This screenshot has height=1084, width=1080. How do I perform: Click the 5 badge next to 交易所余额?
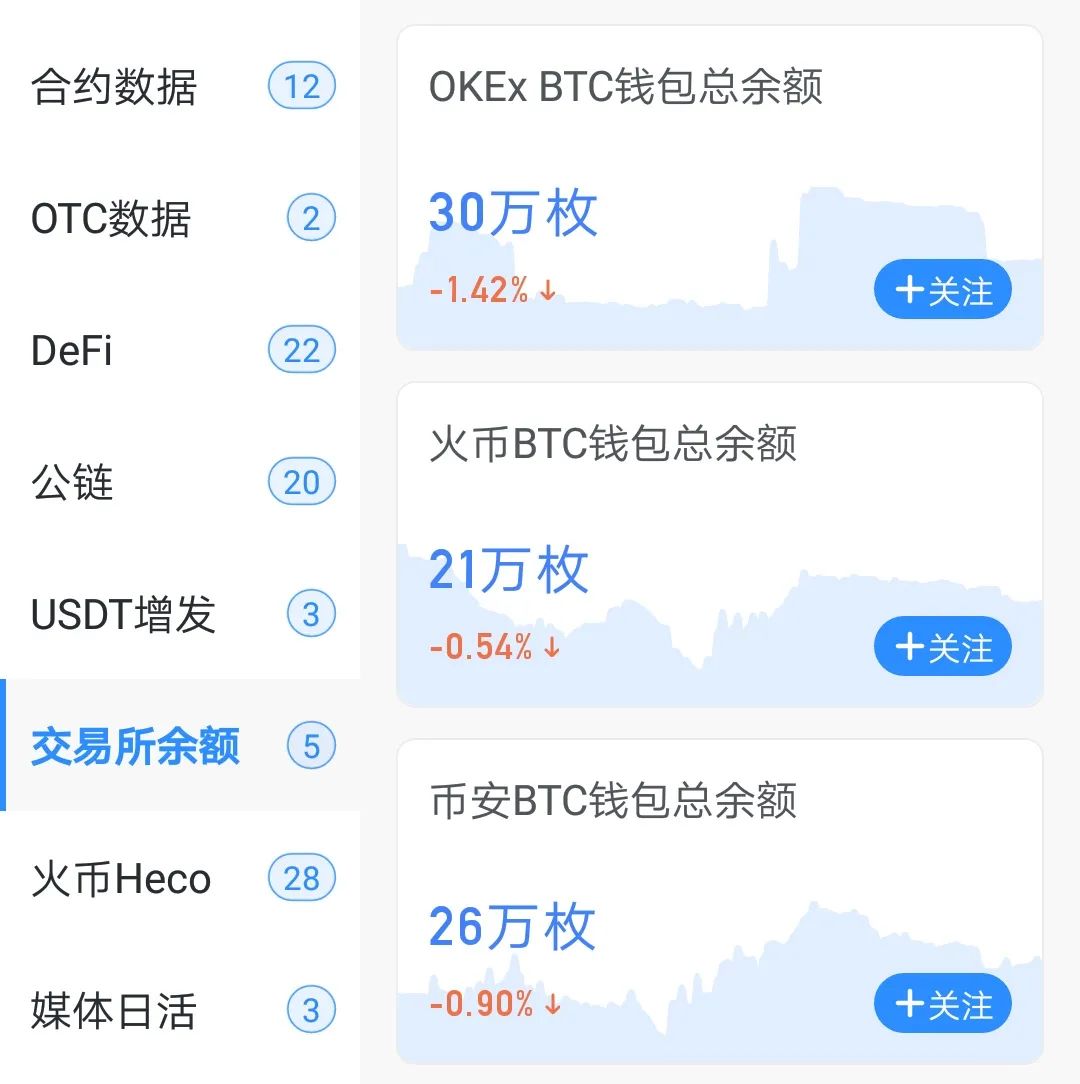tap(311, 745)
